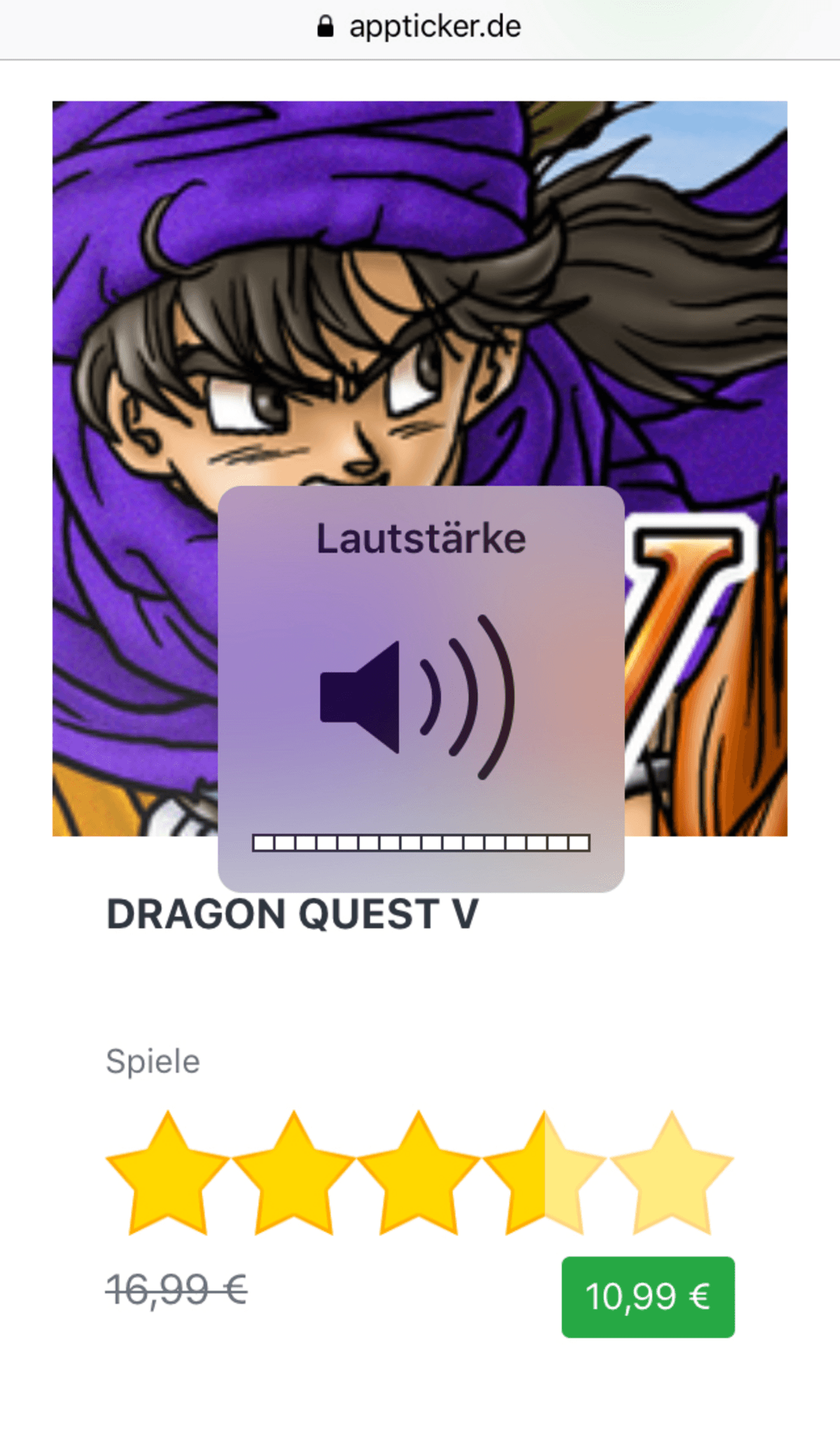Screen dimensions: 840x1447
Task: Open the appticker.de address bar
Action: pyautogui.click(x=420, y=27)
